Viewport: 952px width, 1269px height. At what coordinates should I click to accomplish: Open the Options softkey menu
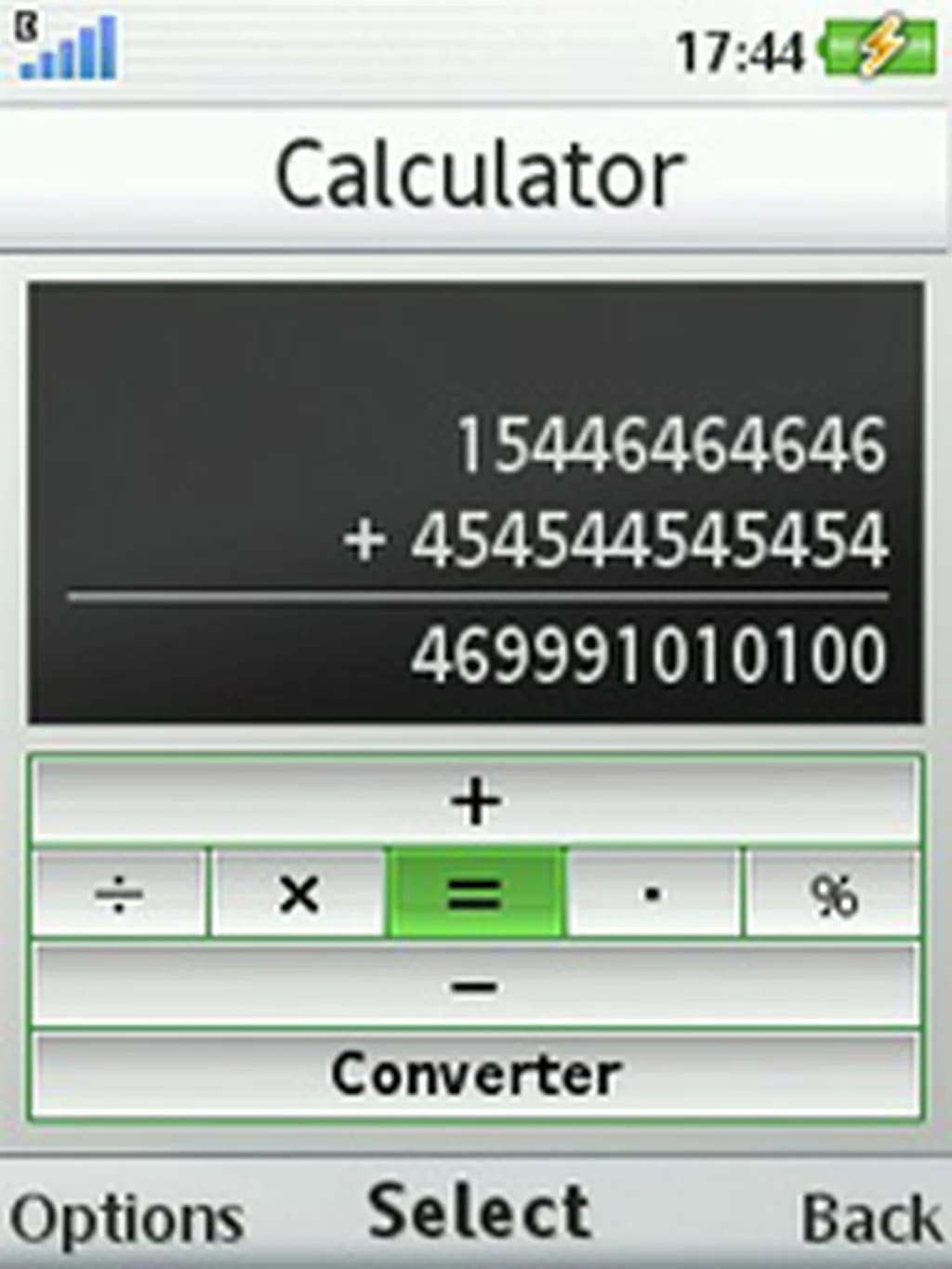[x=127, y=1216]
